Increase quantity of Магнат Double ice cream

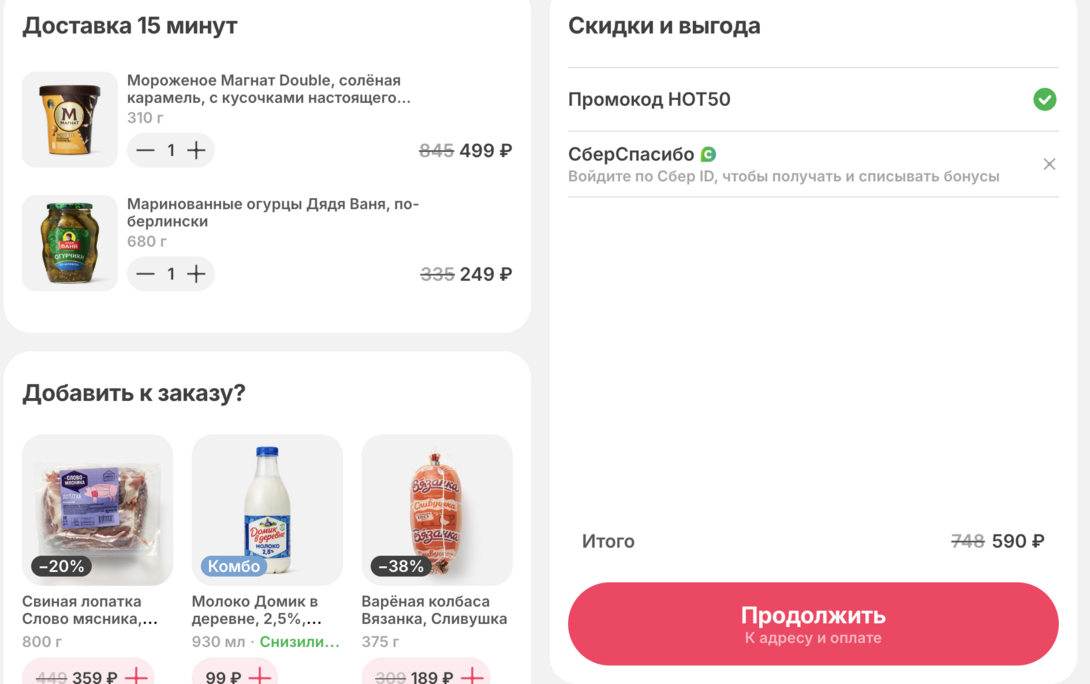pos(197,150)
